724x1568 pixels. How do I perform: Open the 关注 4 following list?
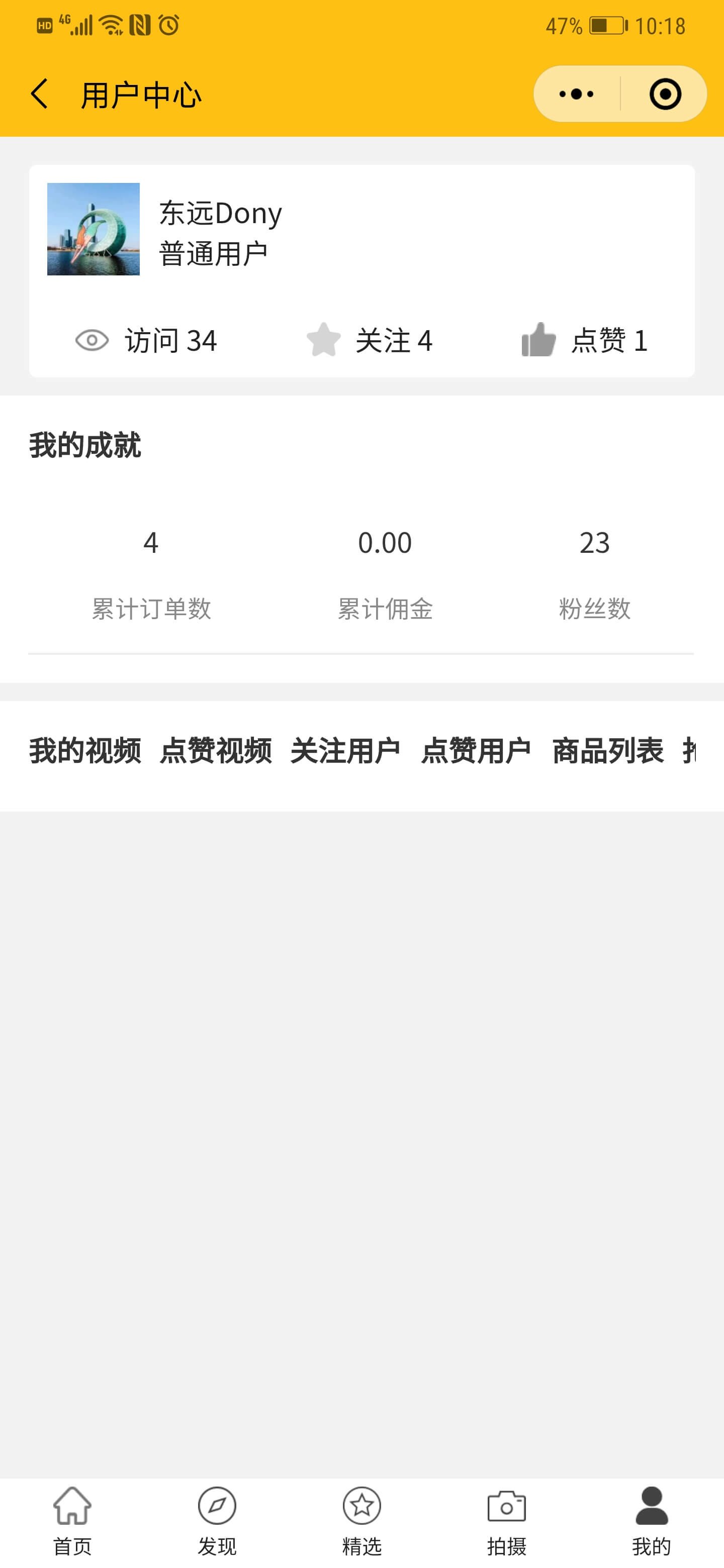369,340
